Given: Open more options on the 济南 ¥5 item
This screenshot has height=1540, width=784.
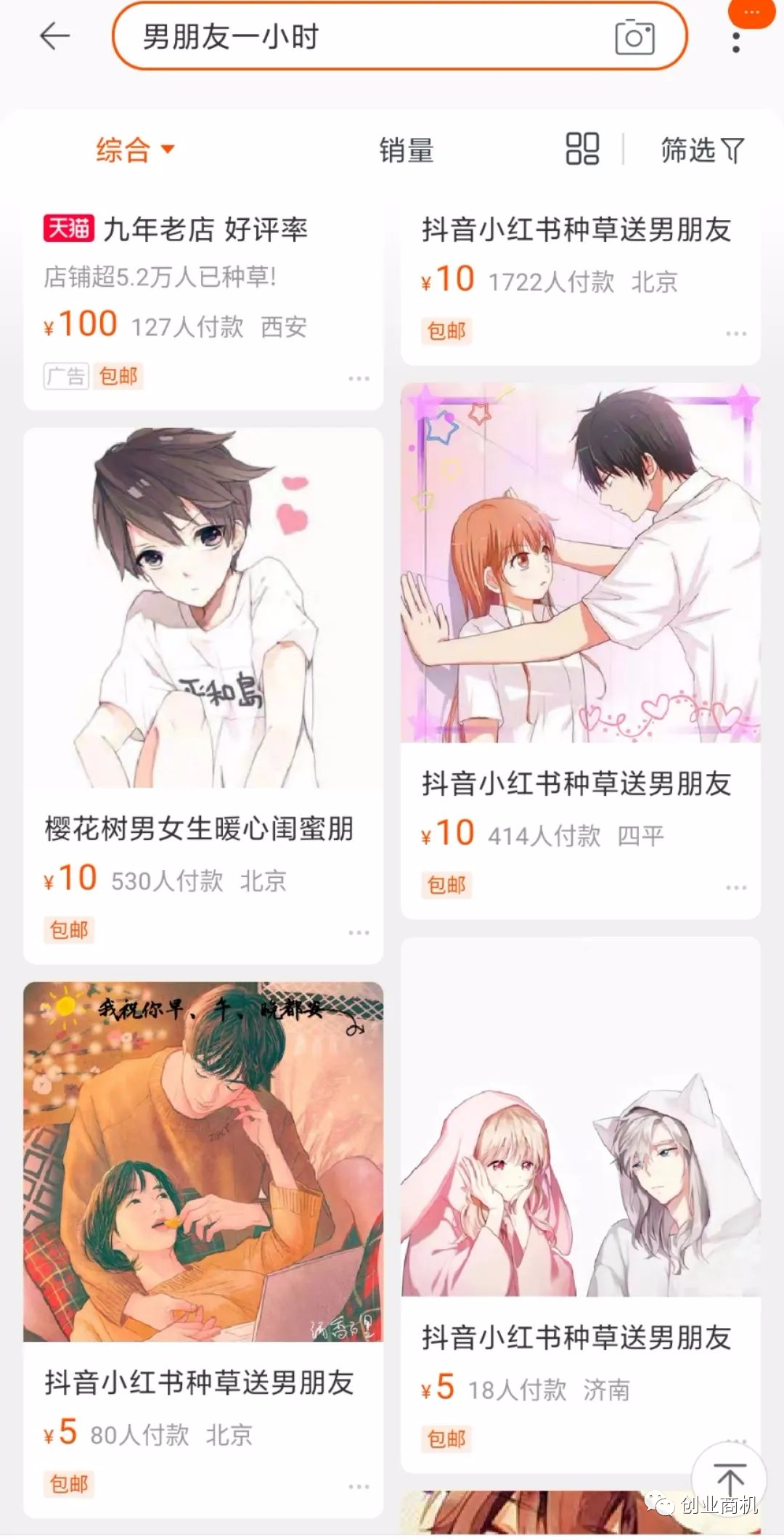Looking at the screenshot, I should click(736, 1440).
